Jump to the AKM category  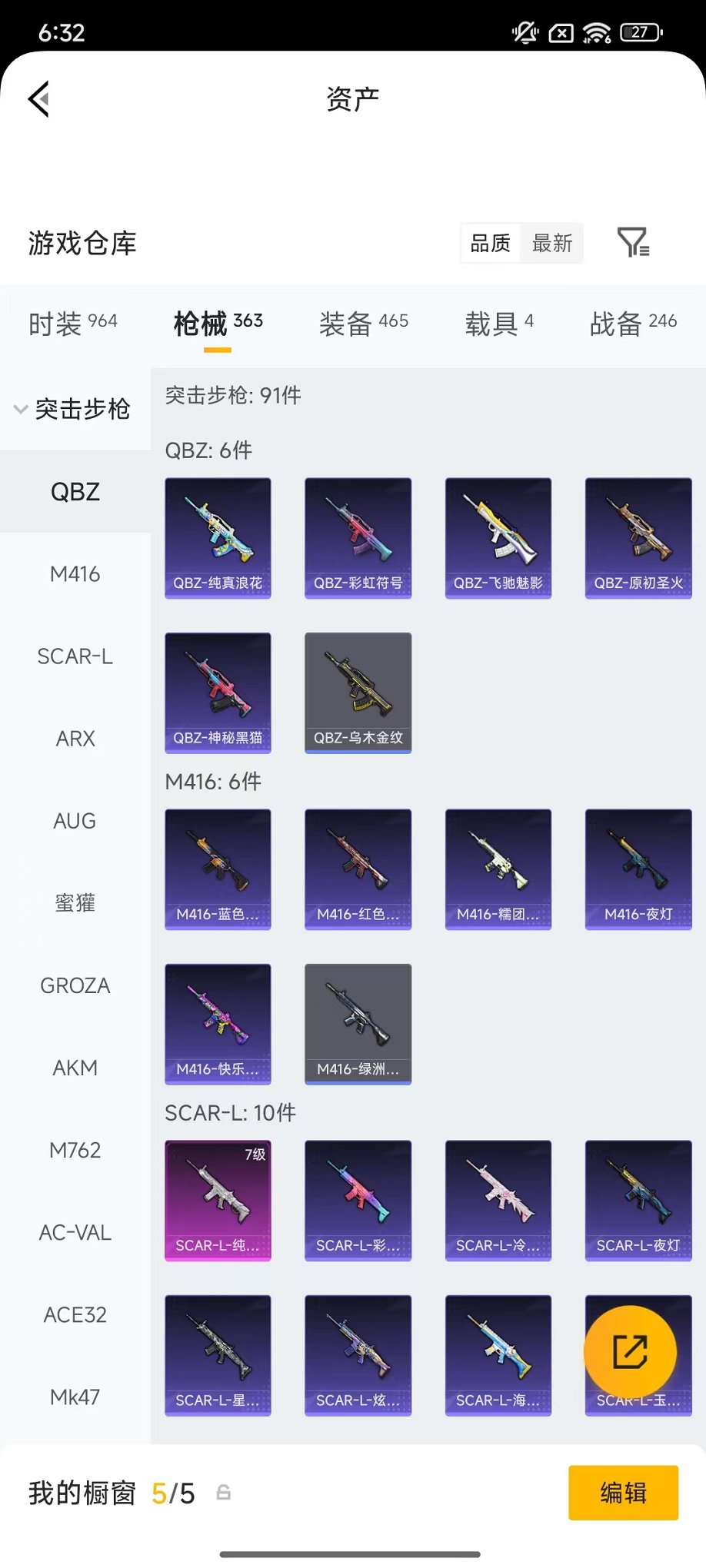pos(75,1068)
